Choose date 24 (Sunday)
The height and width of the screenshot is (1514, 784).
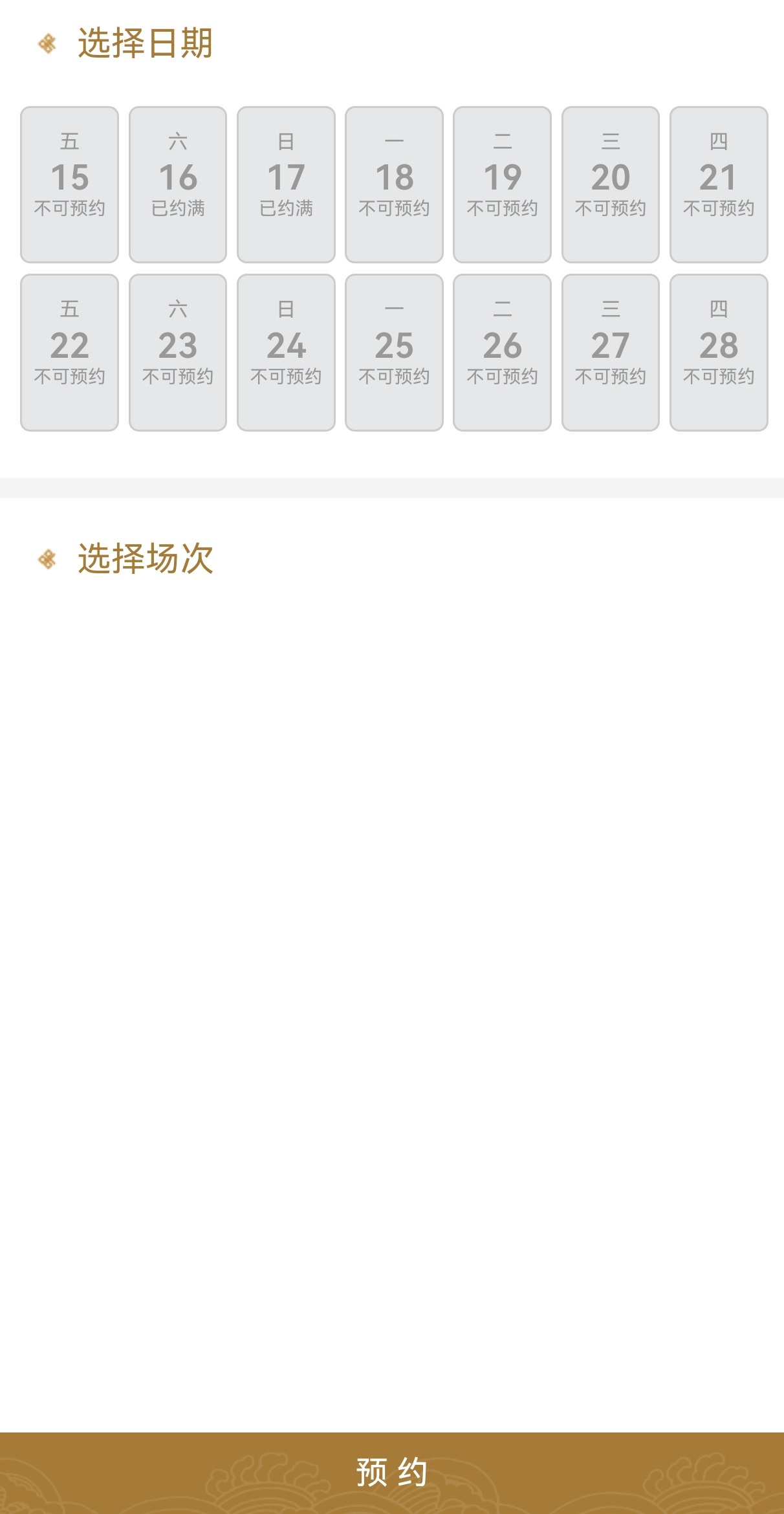click(x=286, y=353)
